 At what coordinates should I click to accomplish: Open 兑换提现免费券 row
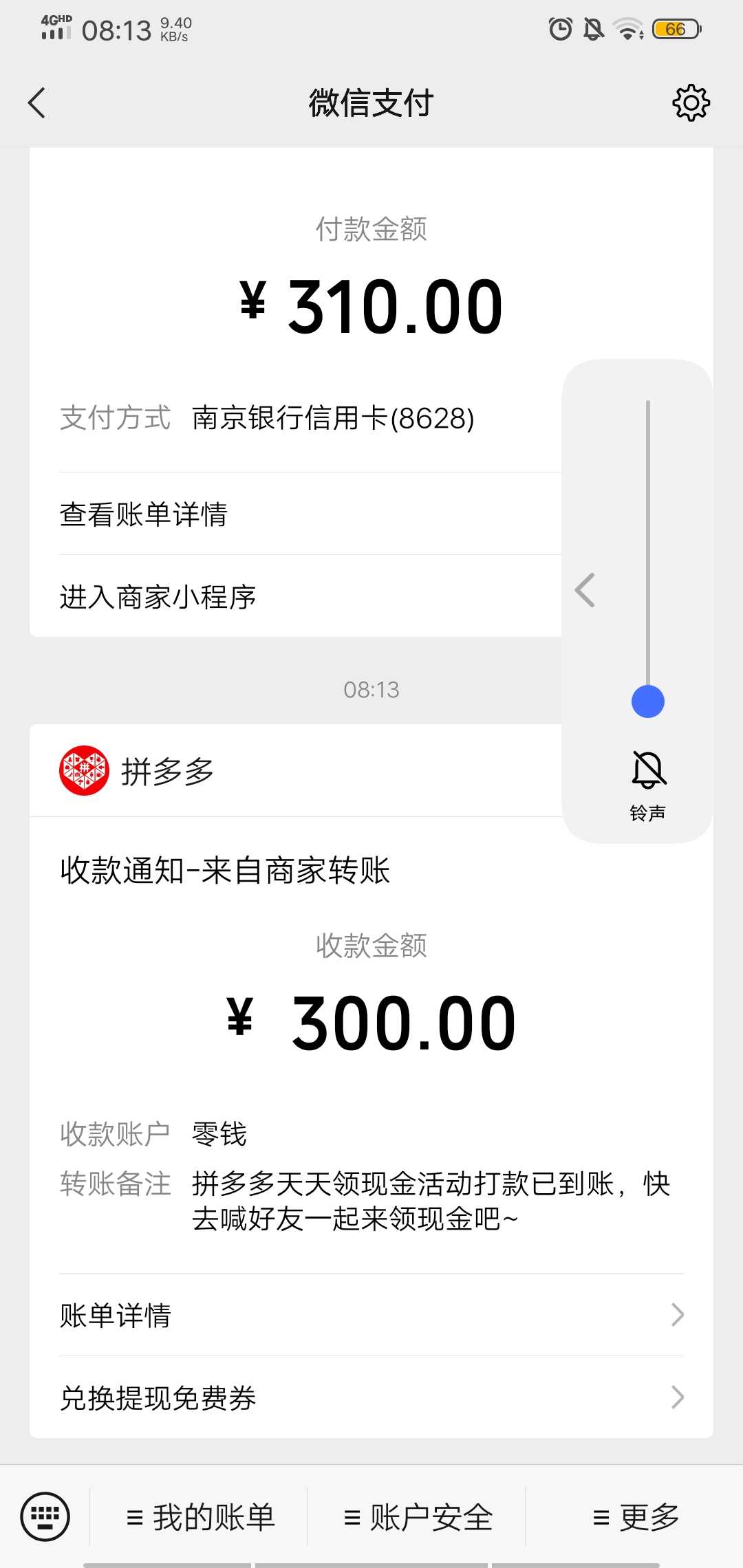[371, 1397]
